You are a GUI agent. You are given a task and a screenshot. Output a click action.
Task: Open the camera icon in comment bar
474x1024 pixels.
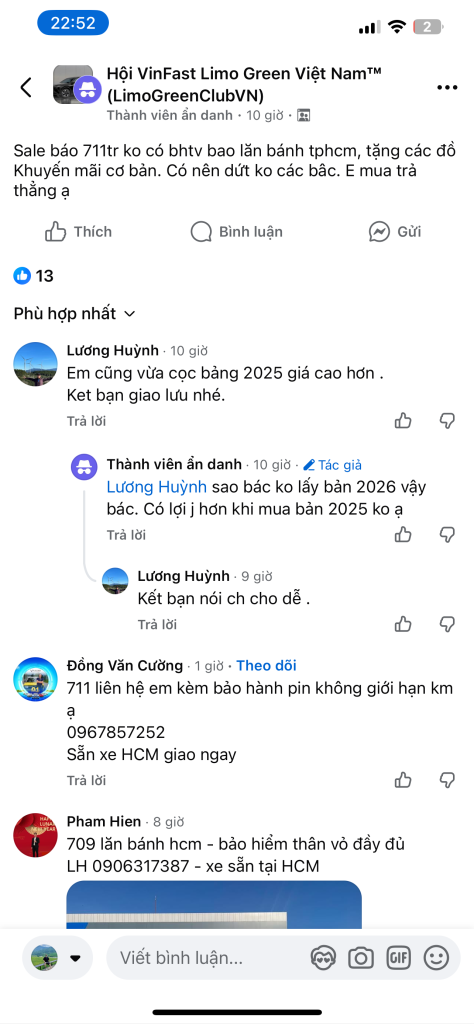tap(360, 958)
